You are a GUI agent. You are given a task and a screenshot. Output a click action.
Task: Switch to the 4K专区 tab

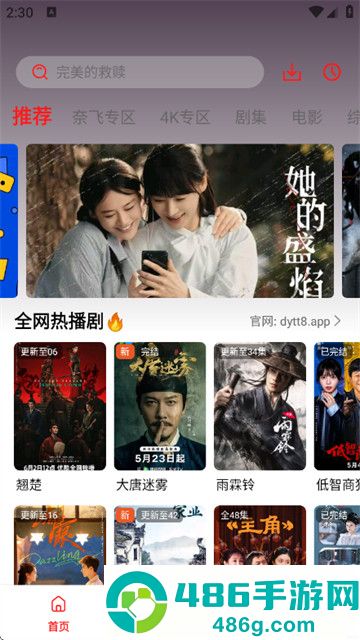[185, 117]
